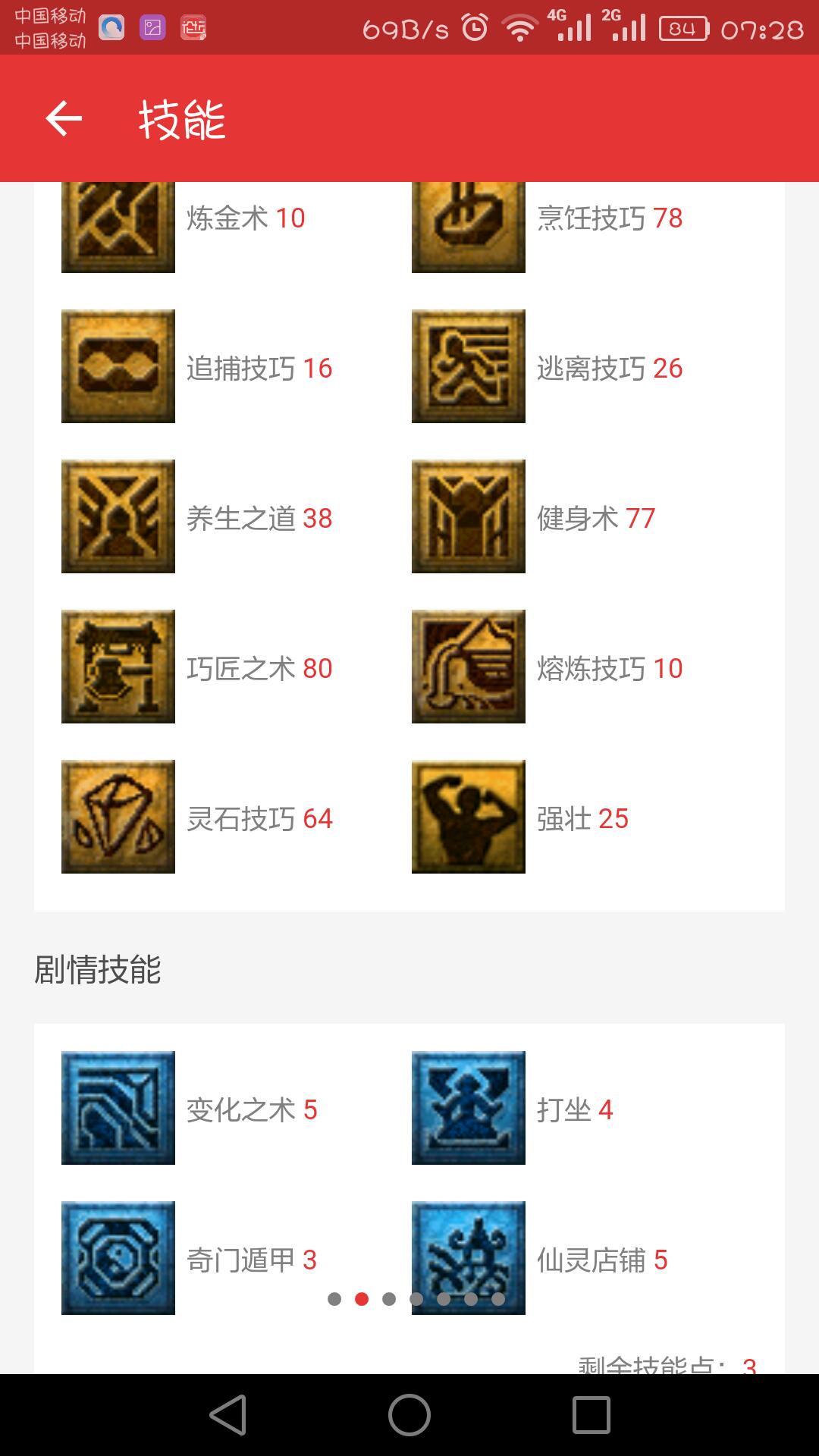Open recent apps from navigation bar

(591, 1415)
